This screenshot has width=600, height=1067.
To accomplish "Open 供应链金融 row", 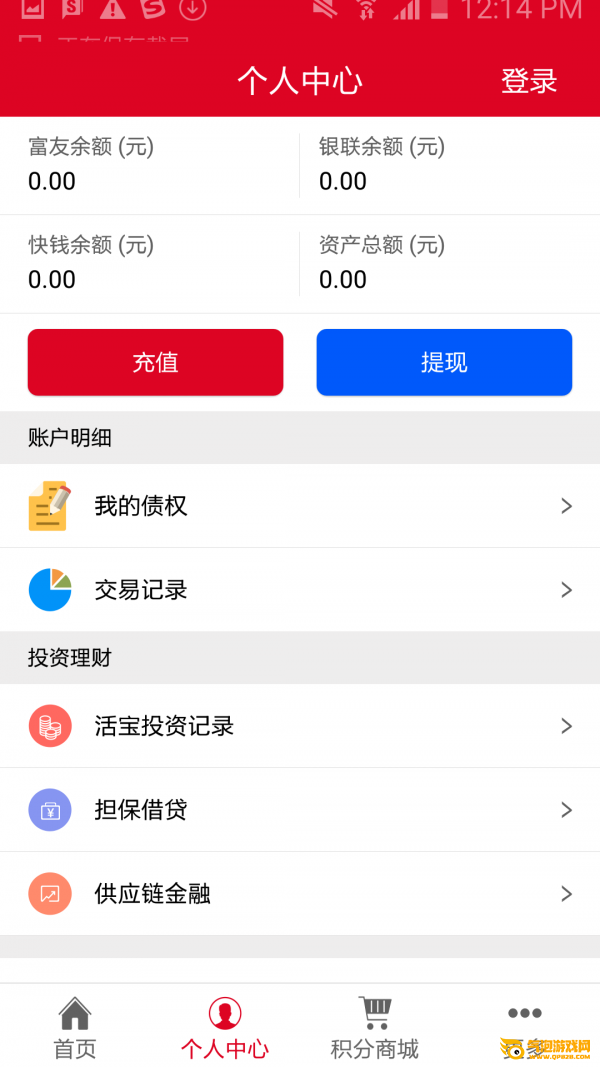I will pos(300,893).
